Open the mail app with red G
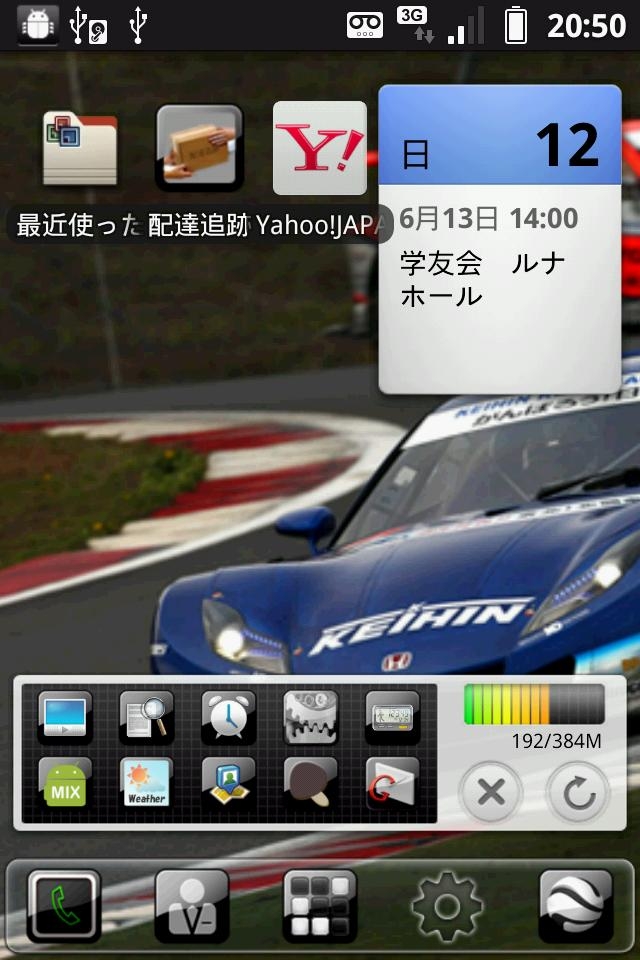 (x=392, y=783)
